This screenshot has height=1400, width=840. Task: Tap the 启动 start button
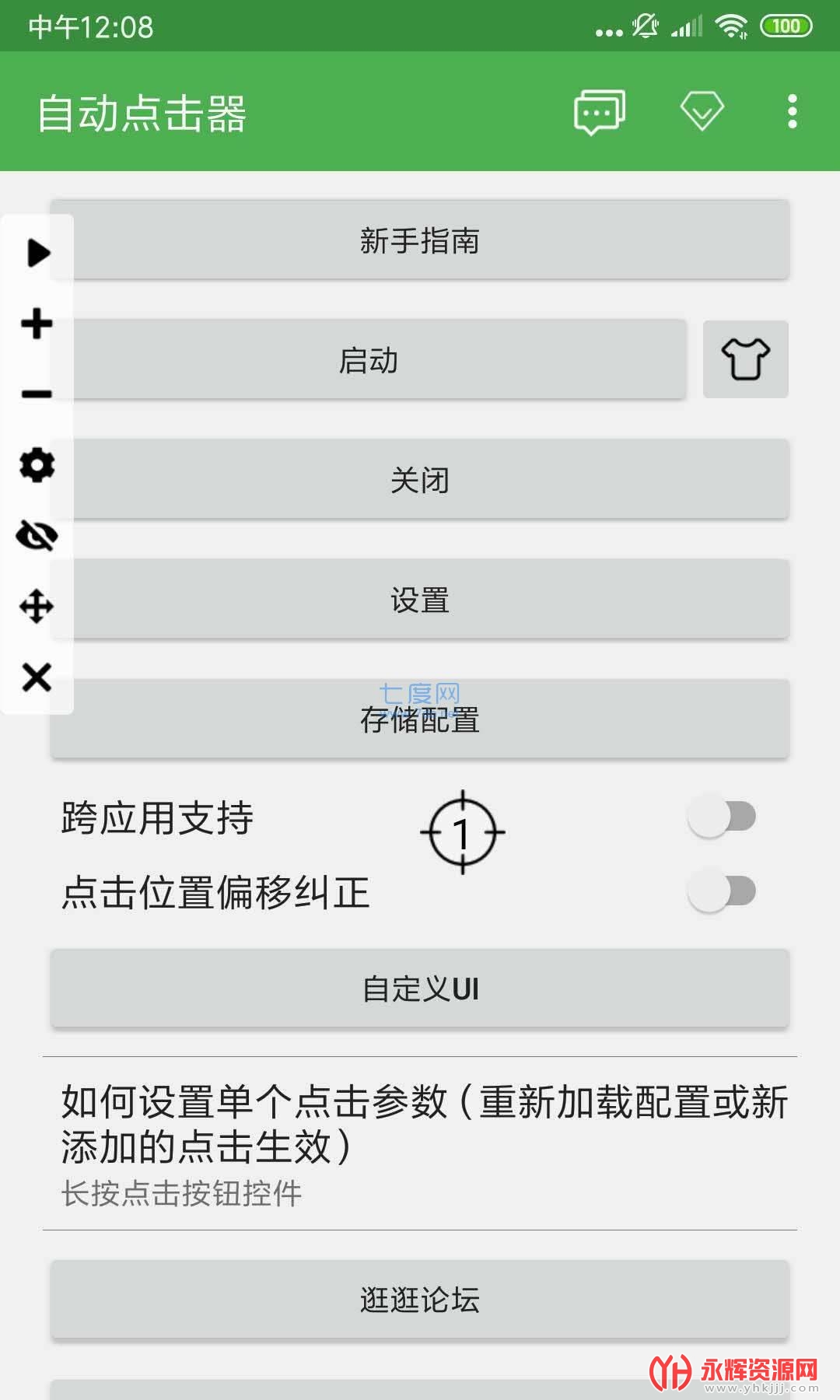[369, 360]
